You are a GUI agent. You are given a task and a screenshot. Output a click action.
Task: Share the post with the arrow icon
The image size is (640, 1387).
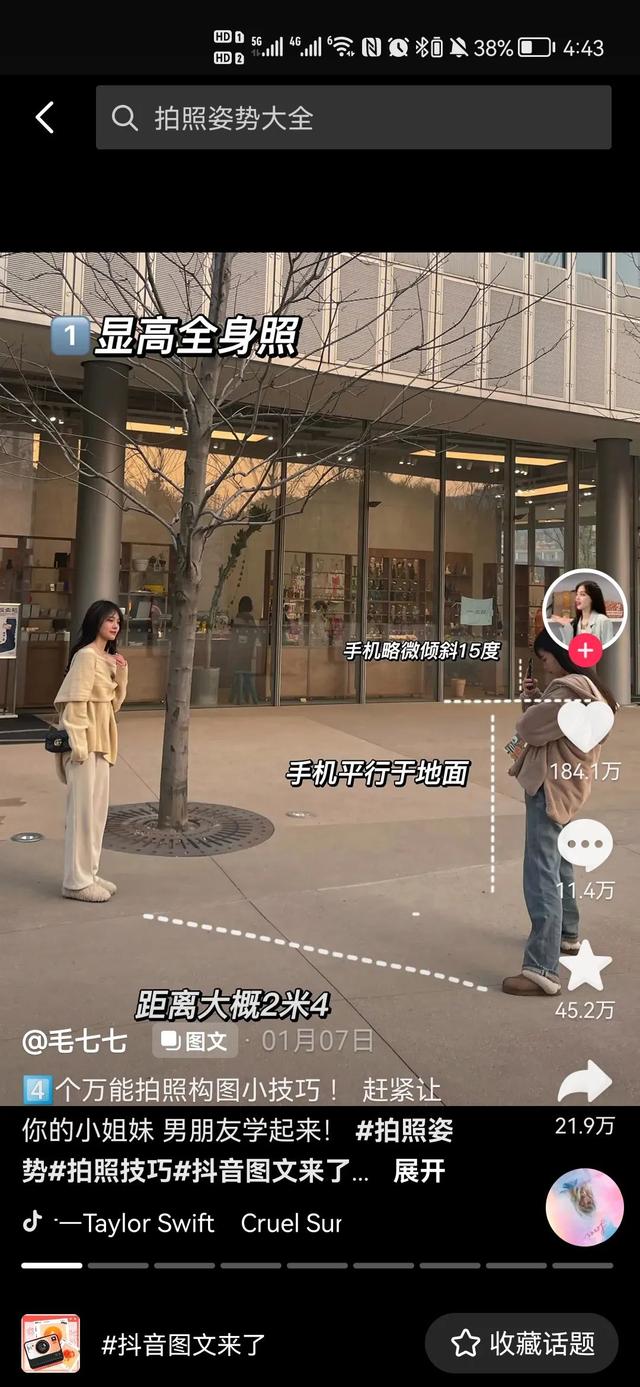click(x=585, y=1082)
